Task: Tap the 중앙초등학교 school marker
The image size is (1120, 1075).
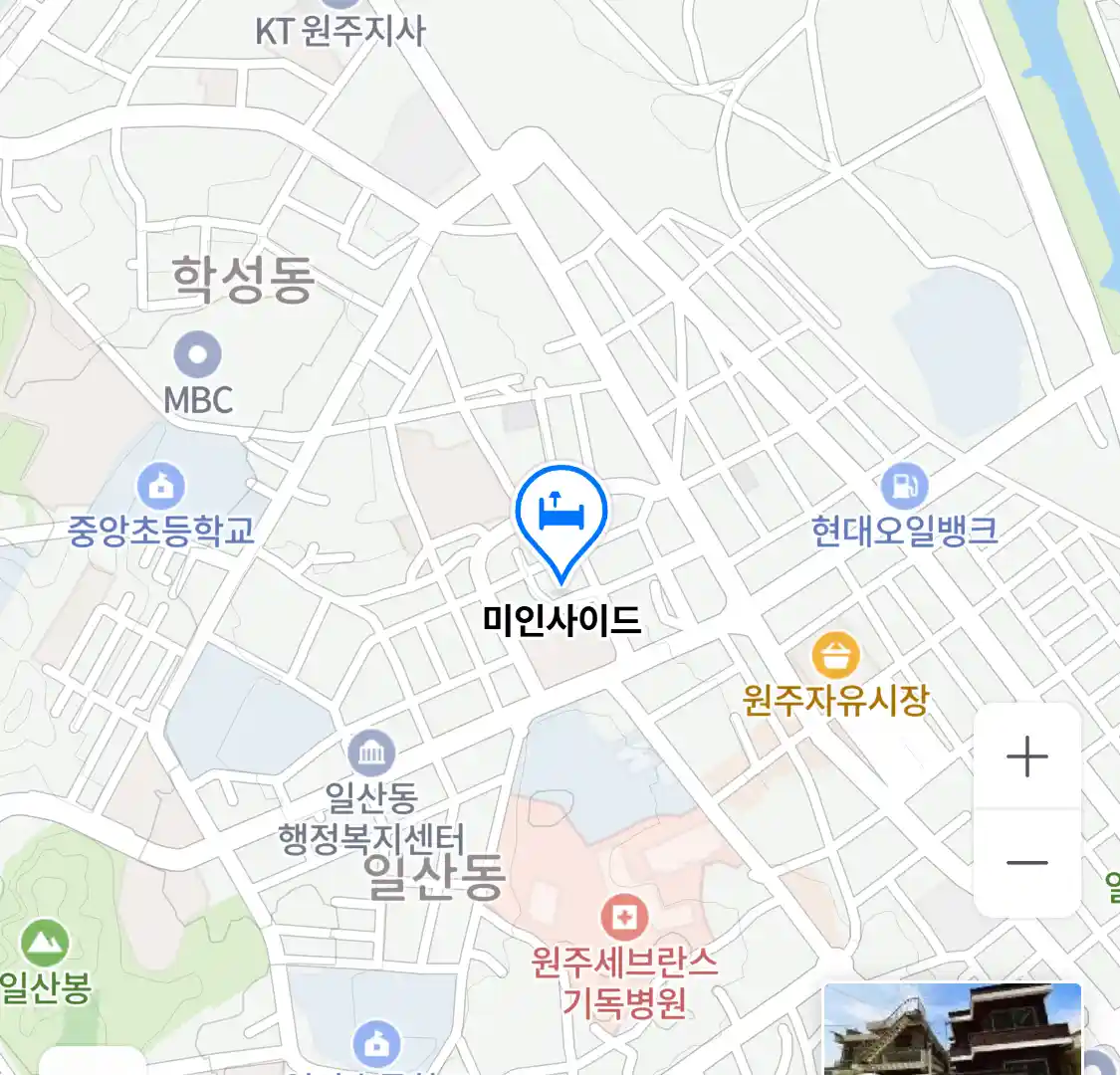Action: click(x=160, y=488)
